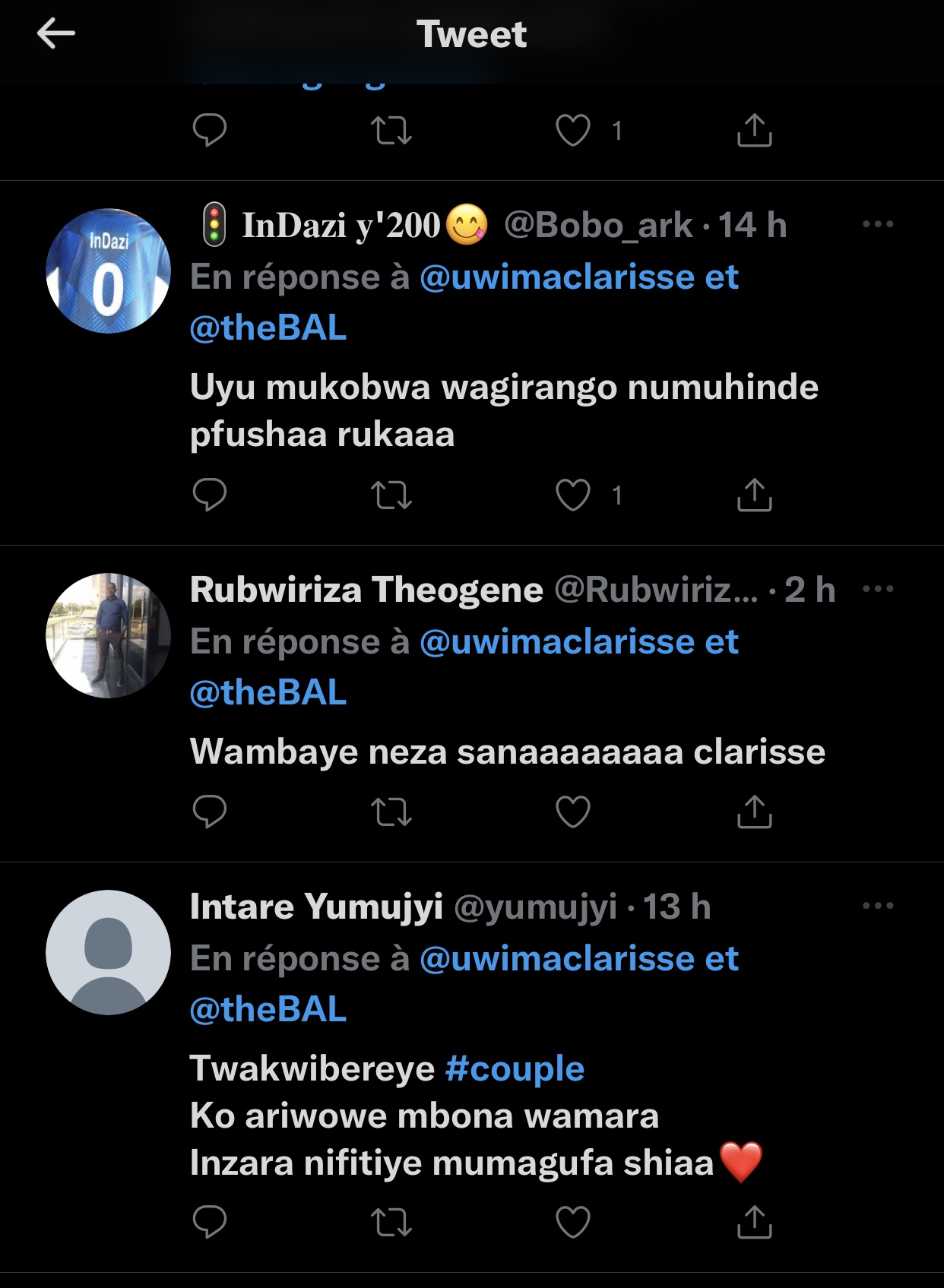Reply to Intare Yumujyi's tweet
Viewport: 944px width, 1288px height.
click(210, 1222)
